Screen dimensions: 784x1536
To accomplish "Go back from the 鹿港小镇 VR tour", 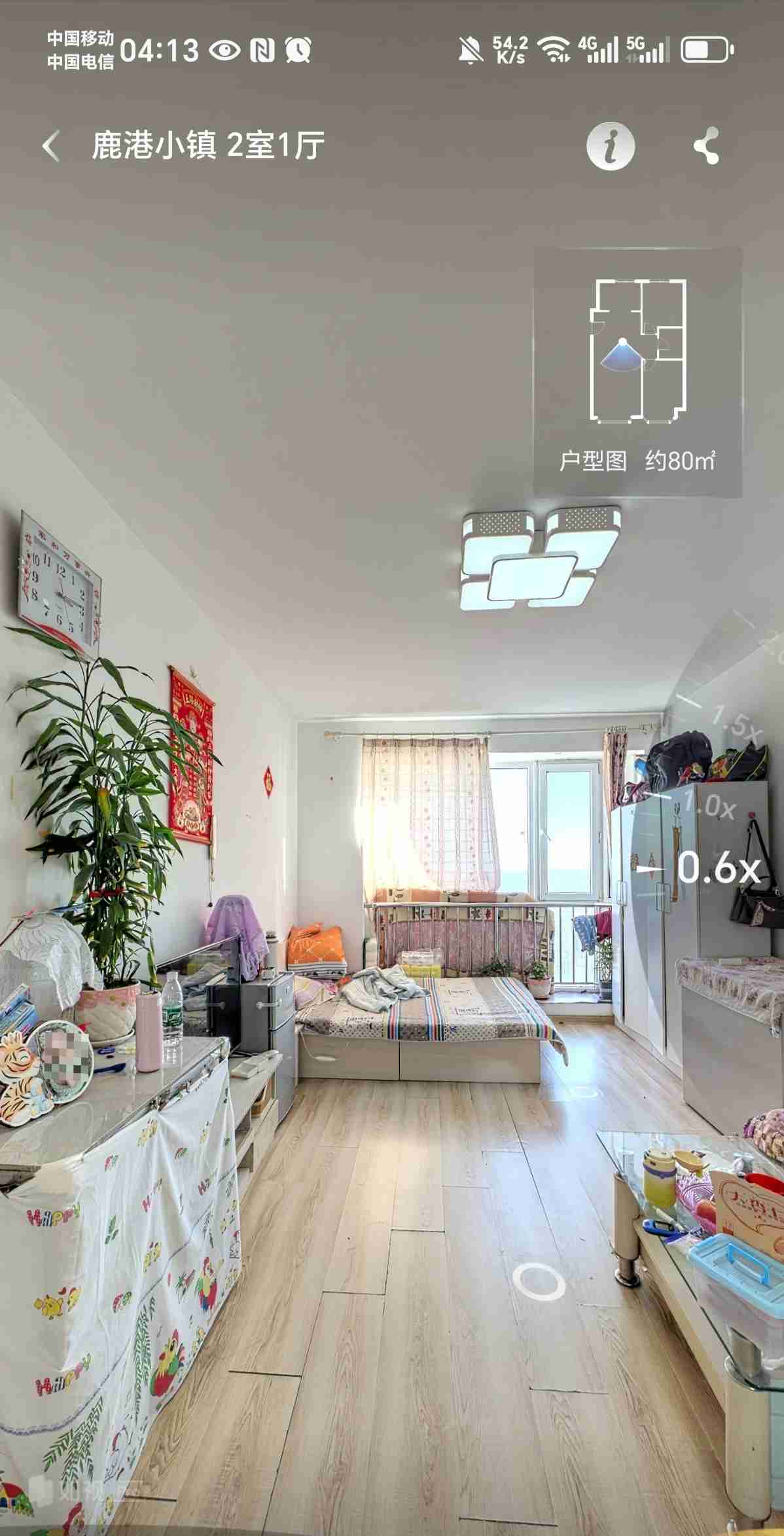I will 51,145.
